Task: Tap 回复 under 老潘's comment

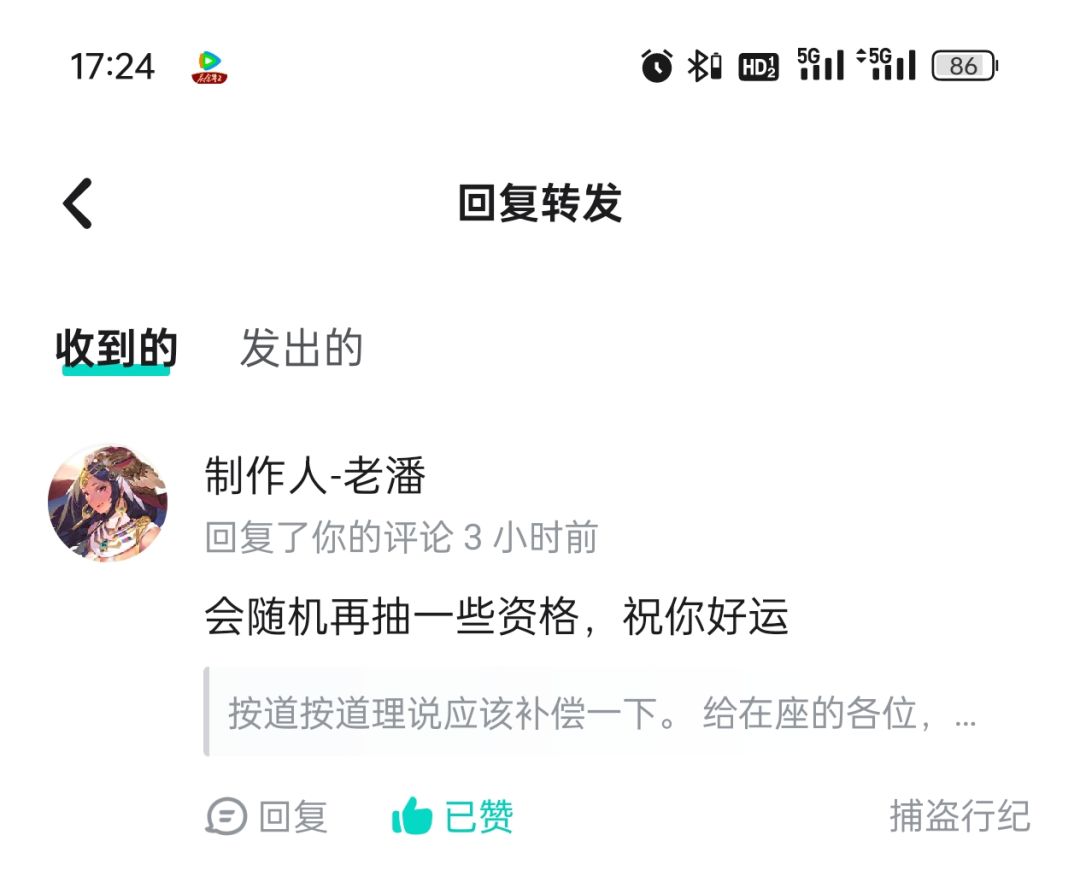Action: tap(267, 817)
